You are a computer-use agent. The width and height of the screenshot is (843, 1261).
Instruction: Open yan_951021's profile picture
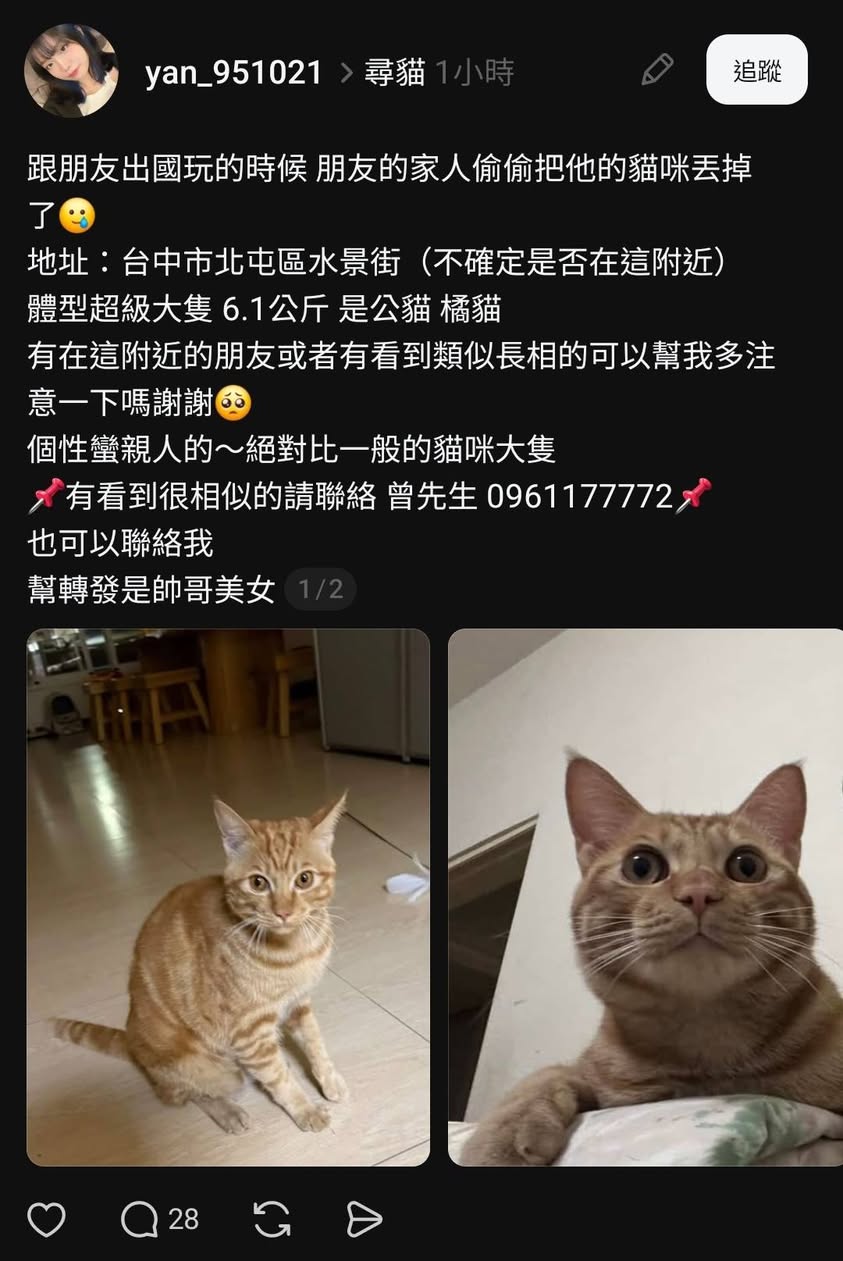click(71, 71)
